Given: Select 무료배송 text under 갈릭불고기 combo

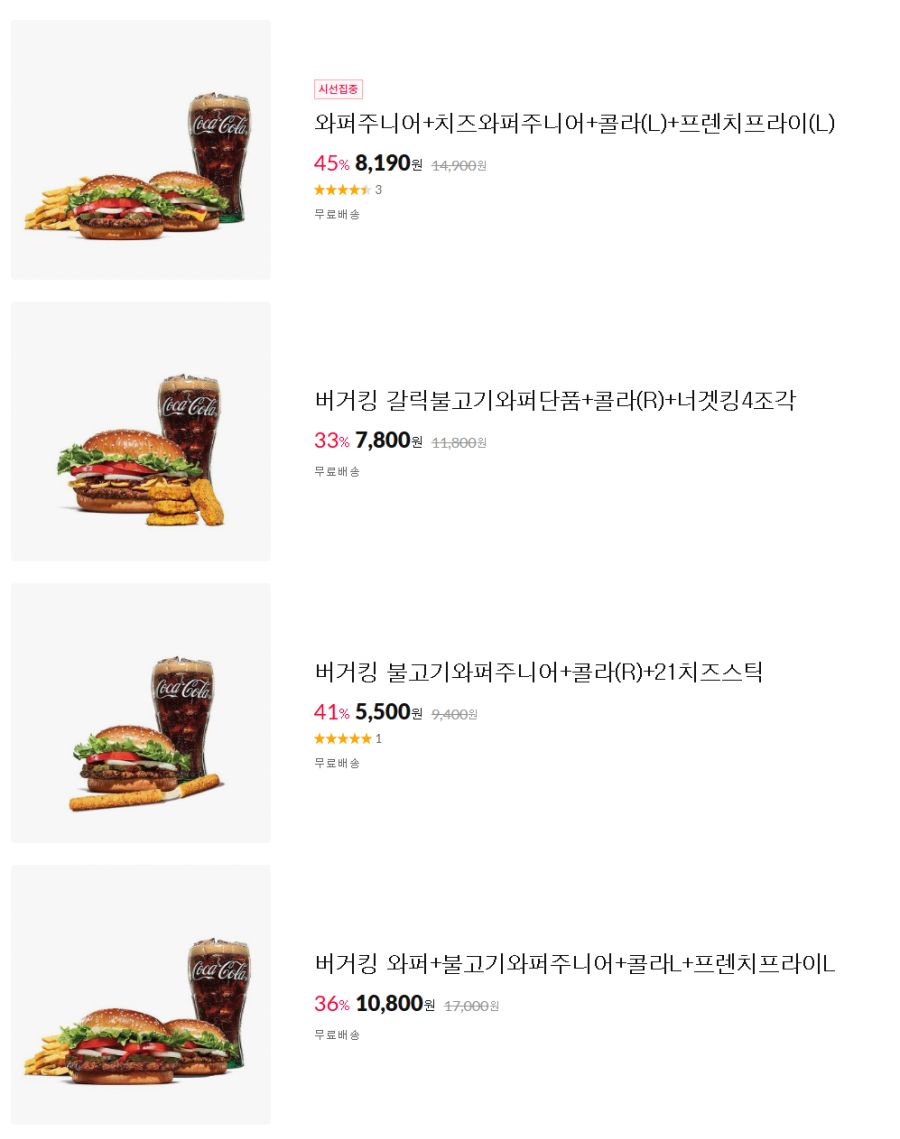Looking at the screenshot, I should click(x=335, y=471).
